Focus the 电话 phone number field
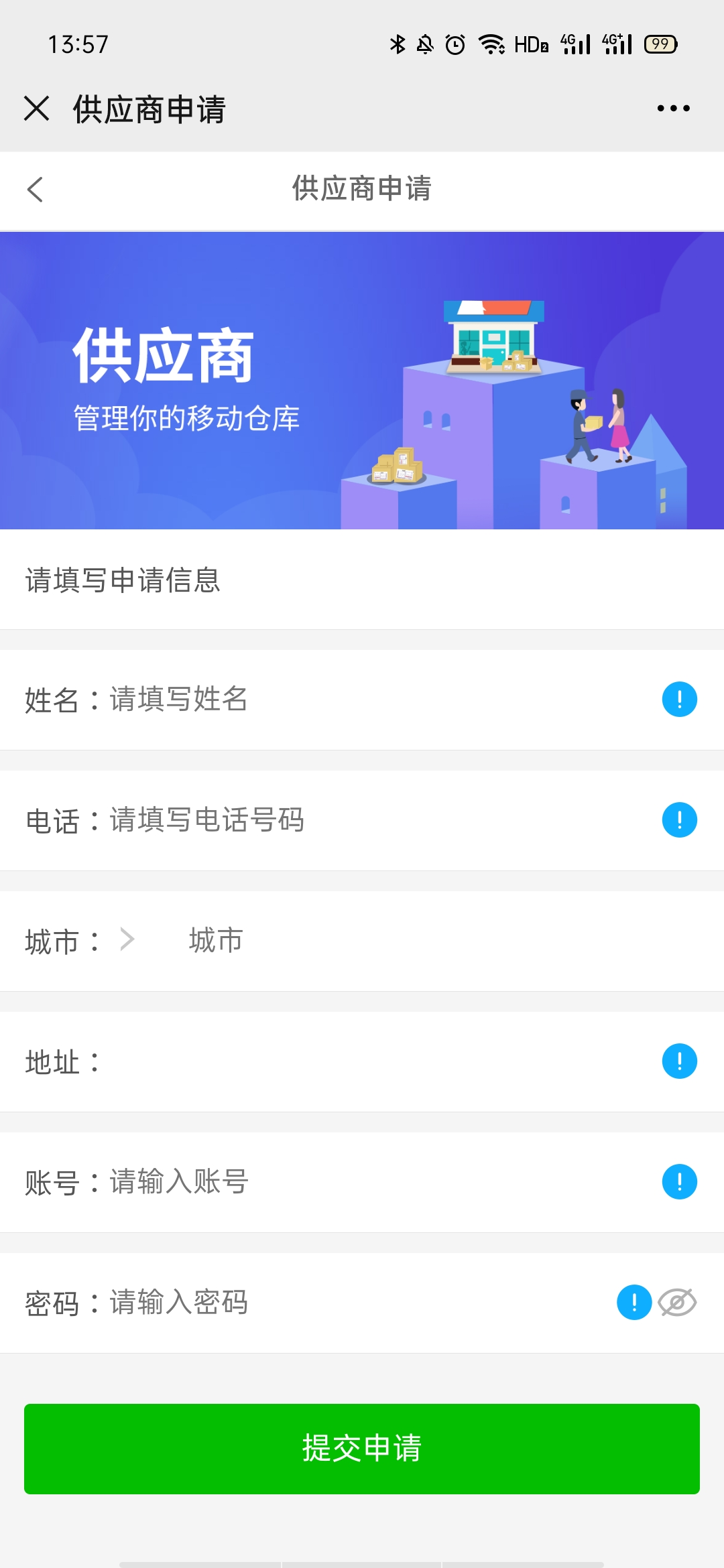 pos(375,820)
